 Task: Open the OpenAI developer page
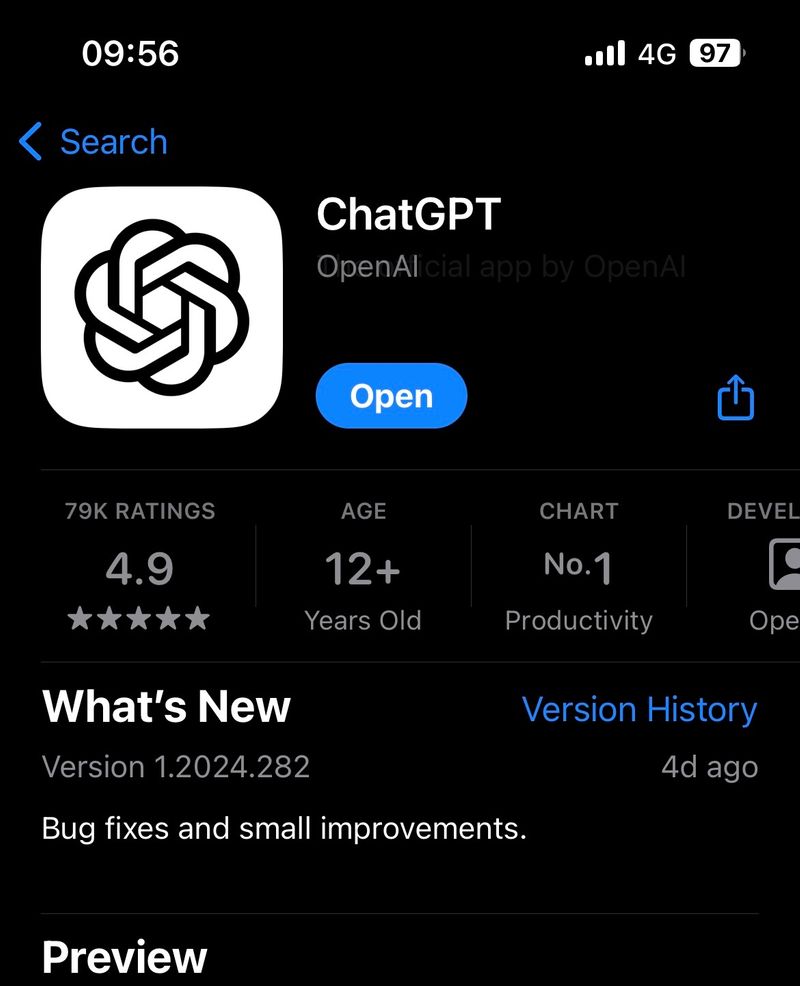(x=367, y=267)
